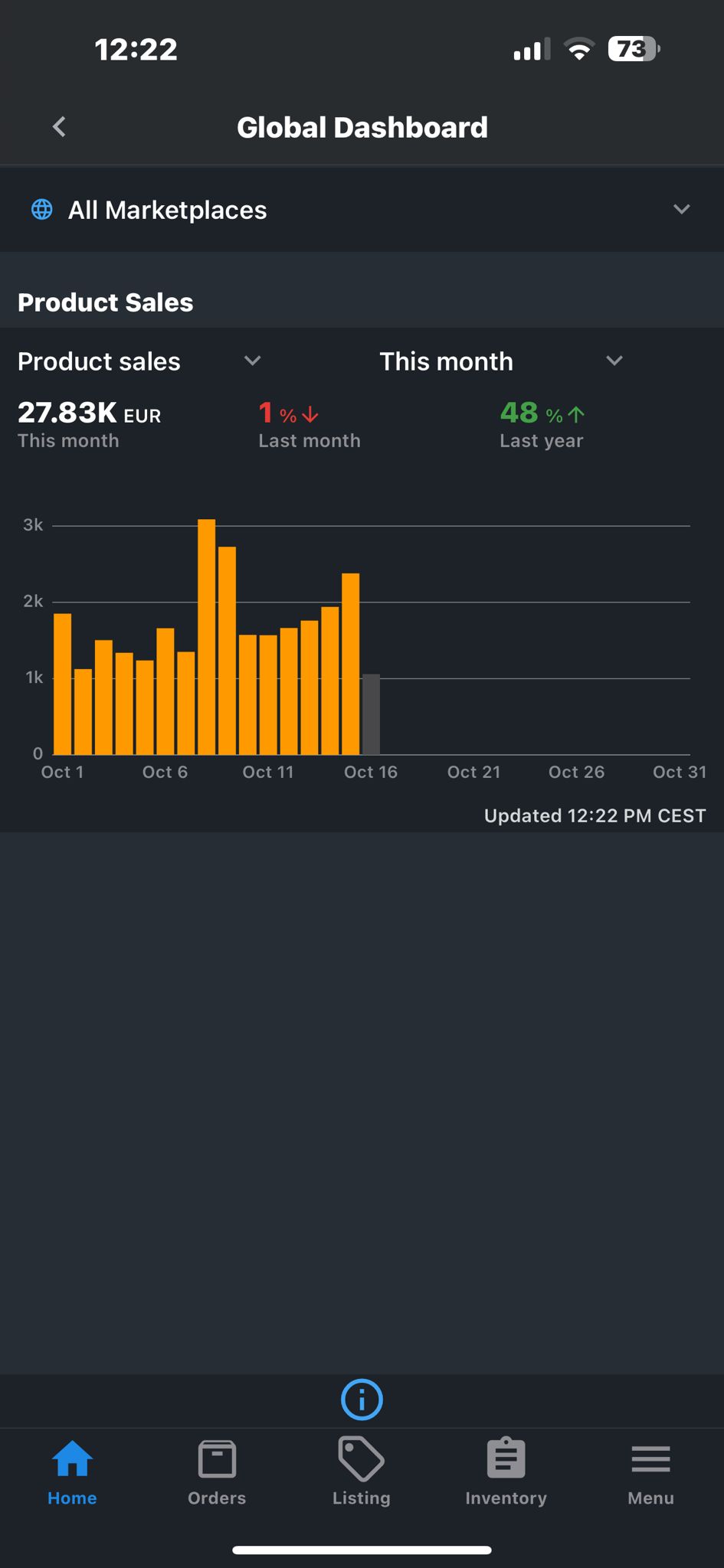Open the Menu tab
This screenshot has width=724, height=1568.
coord(650,1473)
